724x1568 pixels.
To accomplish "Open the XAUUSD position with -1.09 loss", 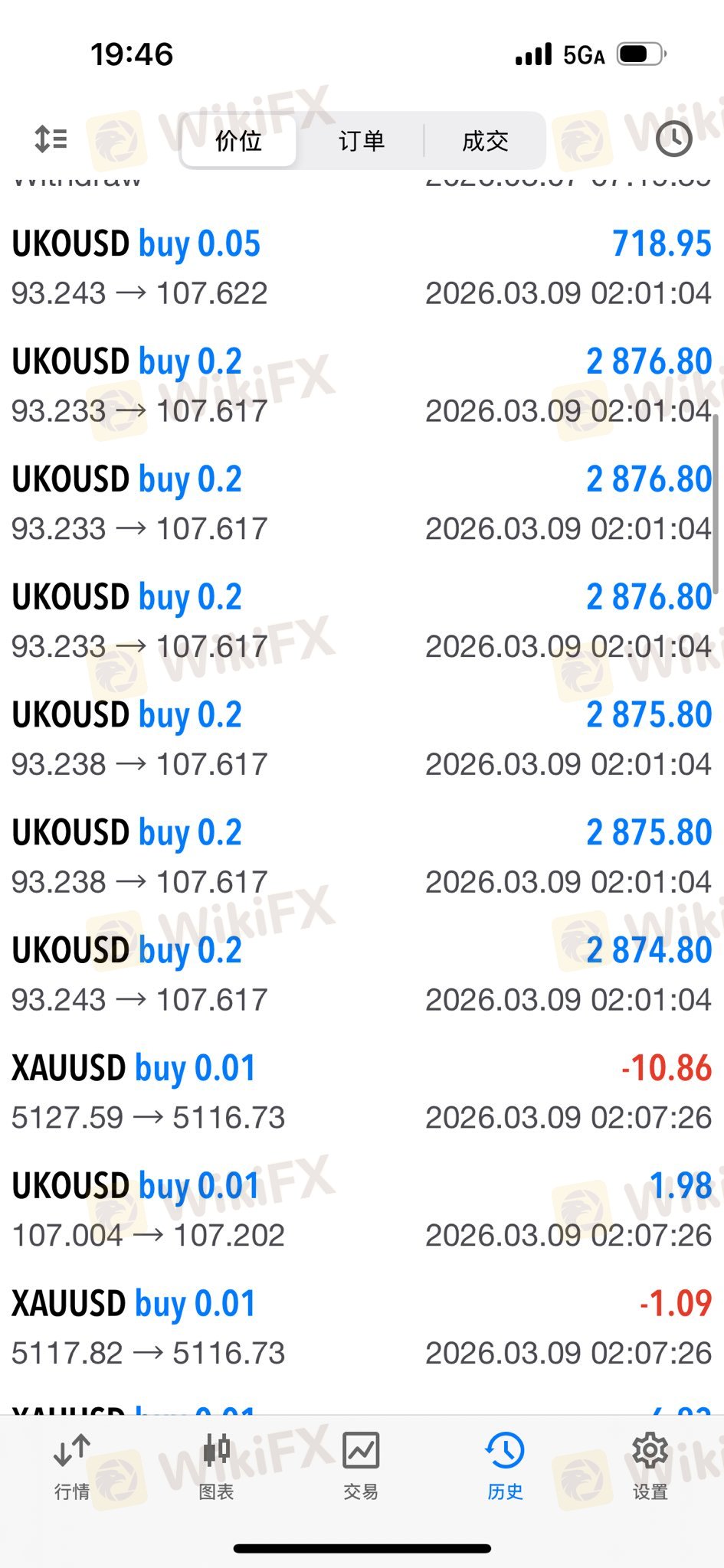I will (x=362, y=1328).
